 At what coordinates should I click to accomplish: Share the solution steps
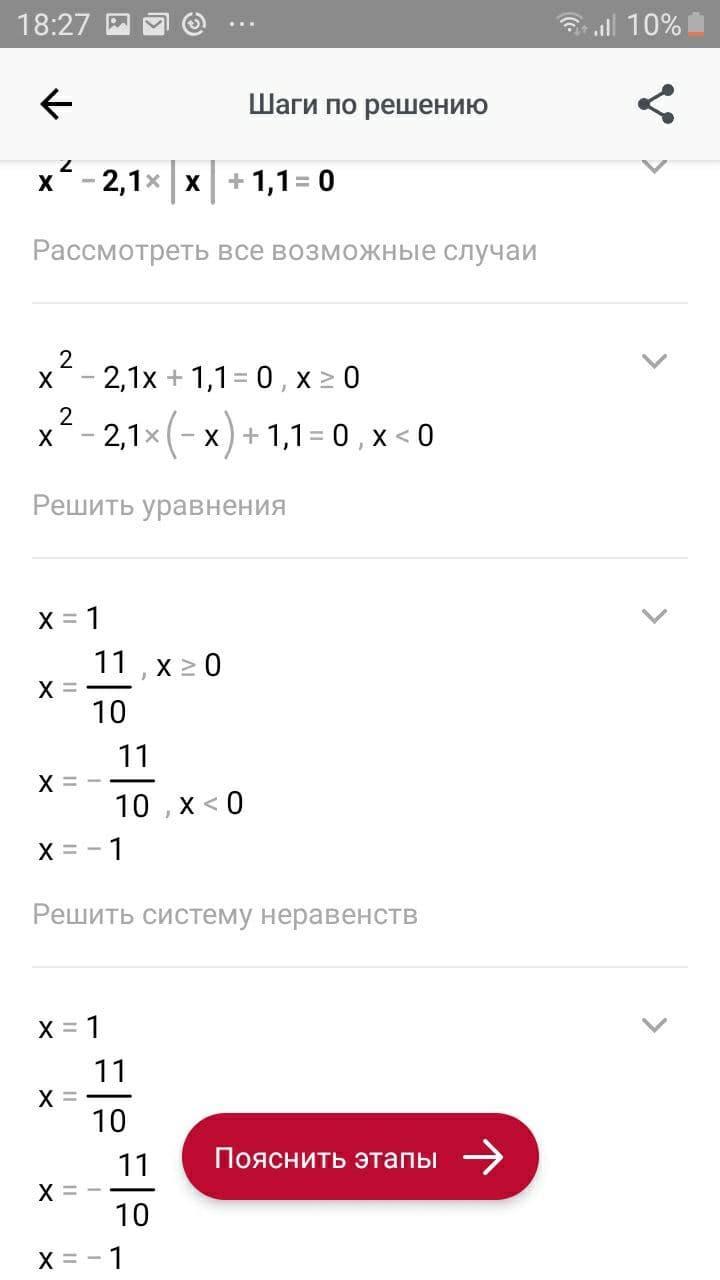point(656,104)
